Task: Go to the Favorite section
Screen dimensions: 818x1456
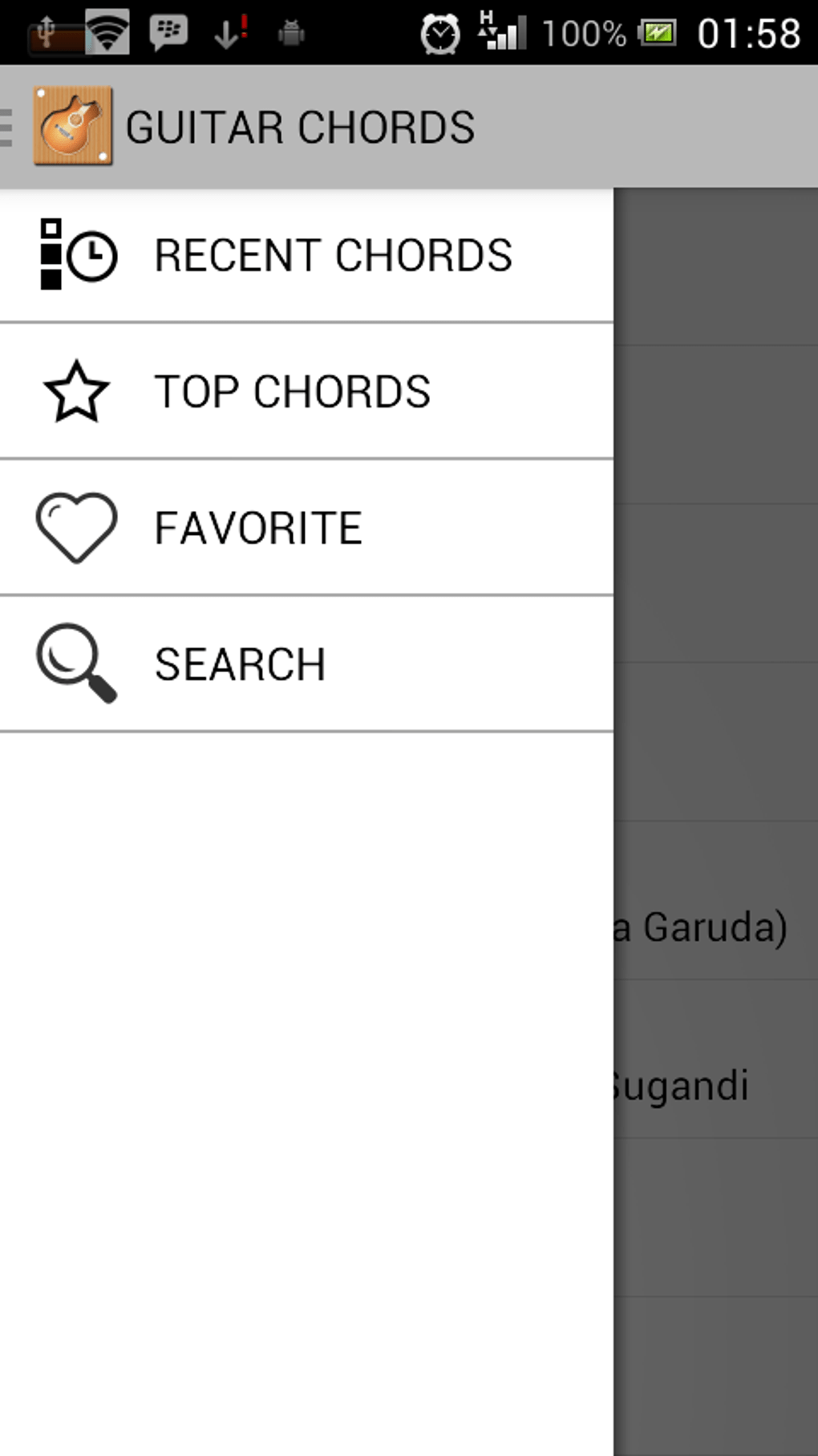Action: [x=305, y=529]
